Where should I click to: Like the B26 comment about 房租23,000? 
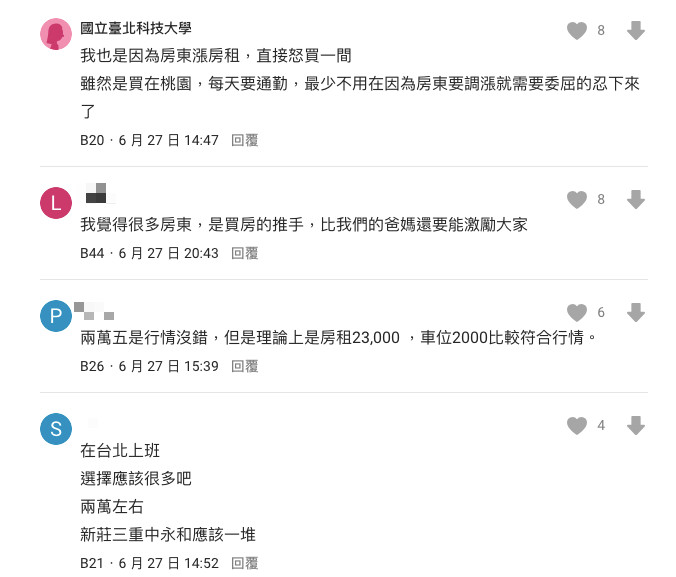[577, 313]
